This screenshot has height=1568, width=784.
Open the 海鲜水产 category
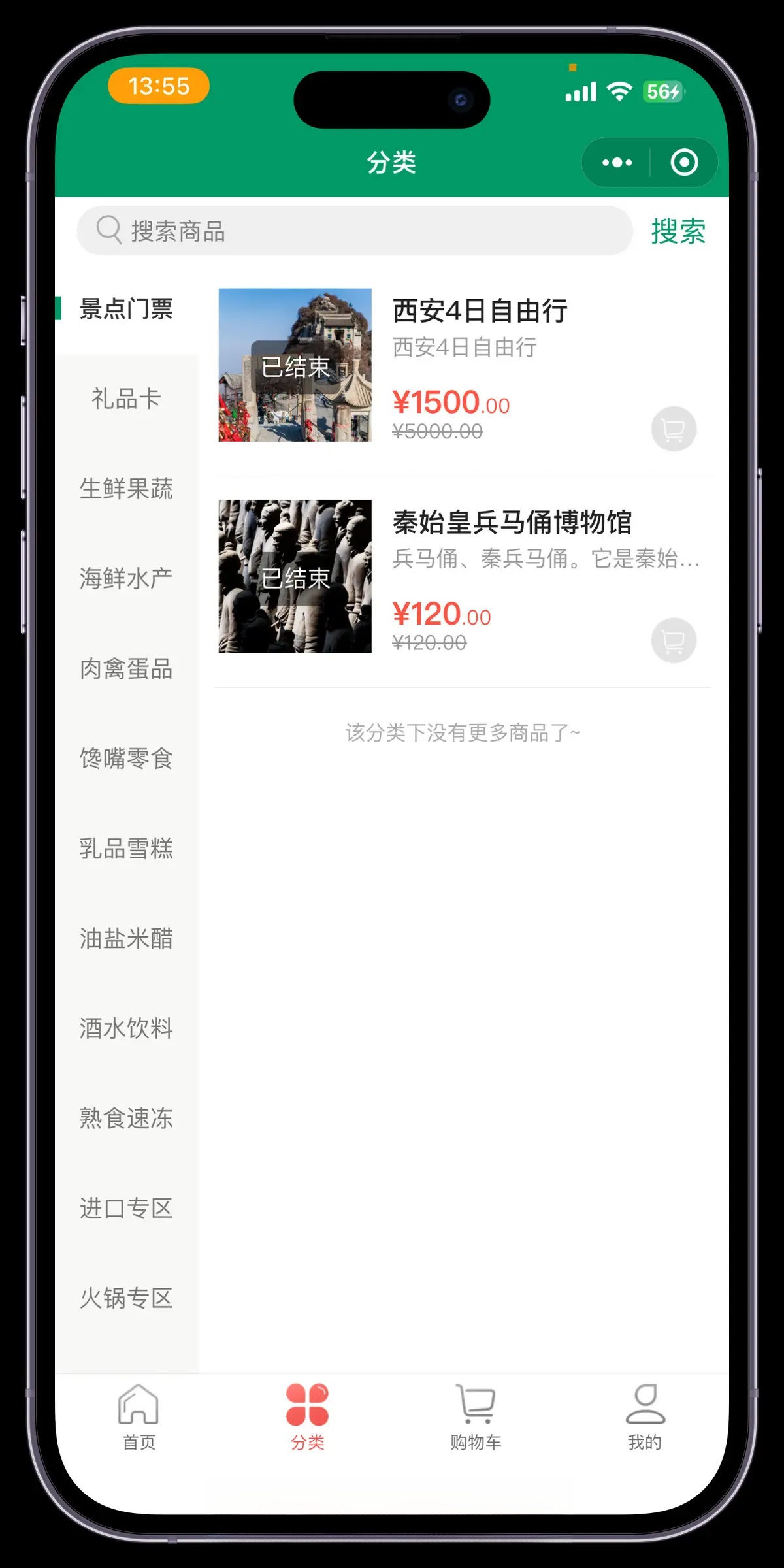pyautogui.click(x=126, y=579)
